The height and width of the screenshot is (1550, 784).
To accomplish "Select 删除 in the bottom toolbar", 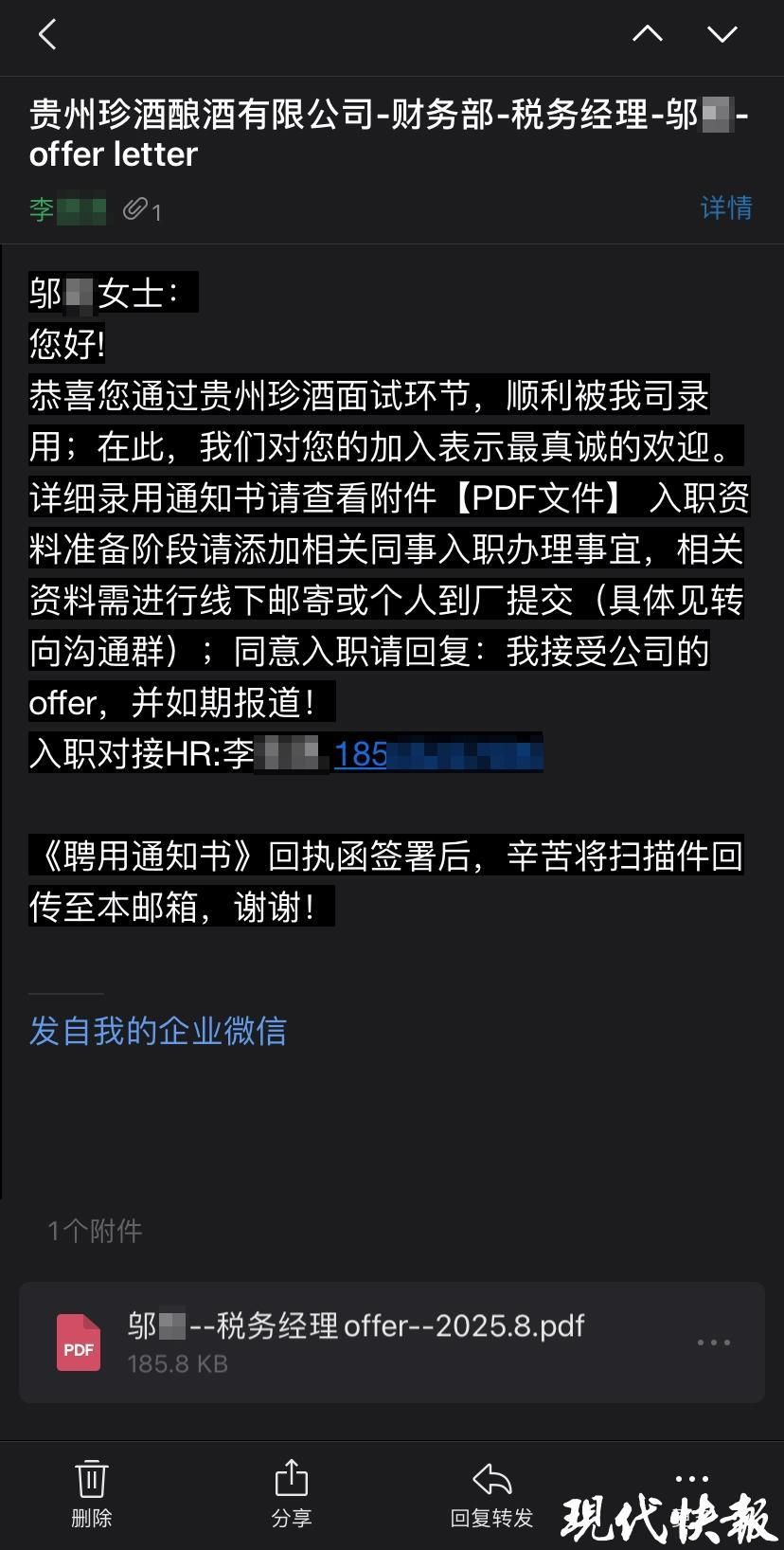I will point(90,1517).
